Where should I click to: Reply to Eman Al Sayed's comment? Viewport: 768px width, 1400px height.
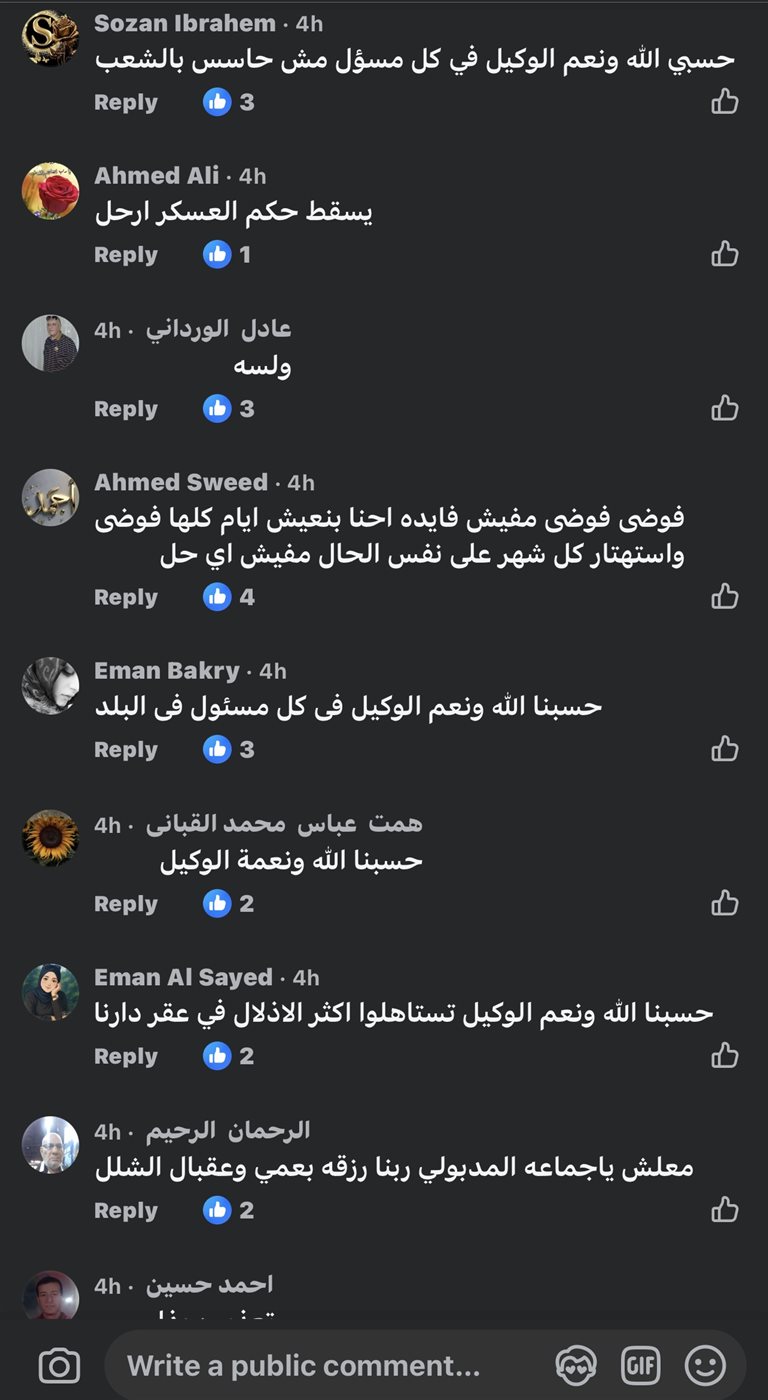[125, 1056]
